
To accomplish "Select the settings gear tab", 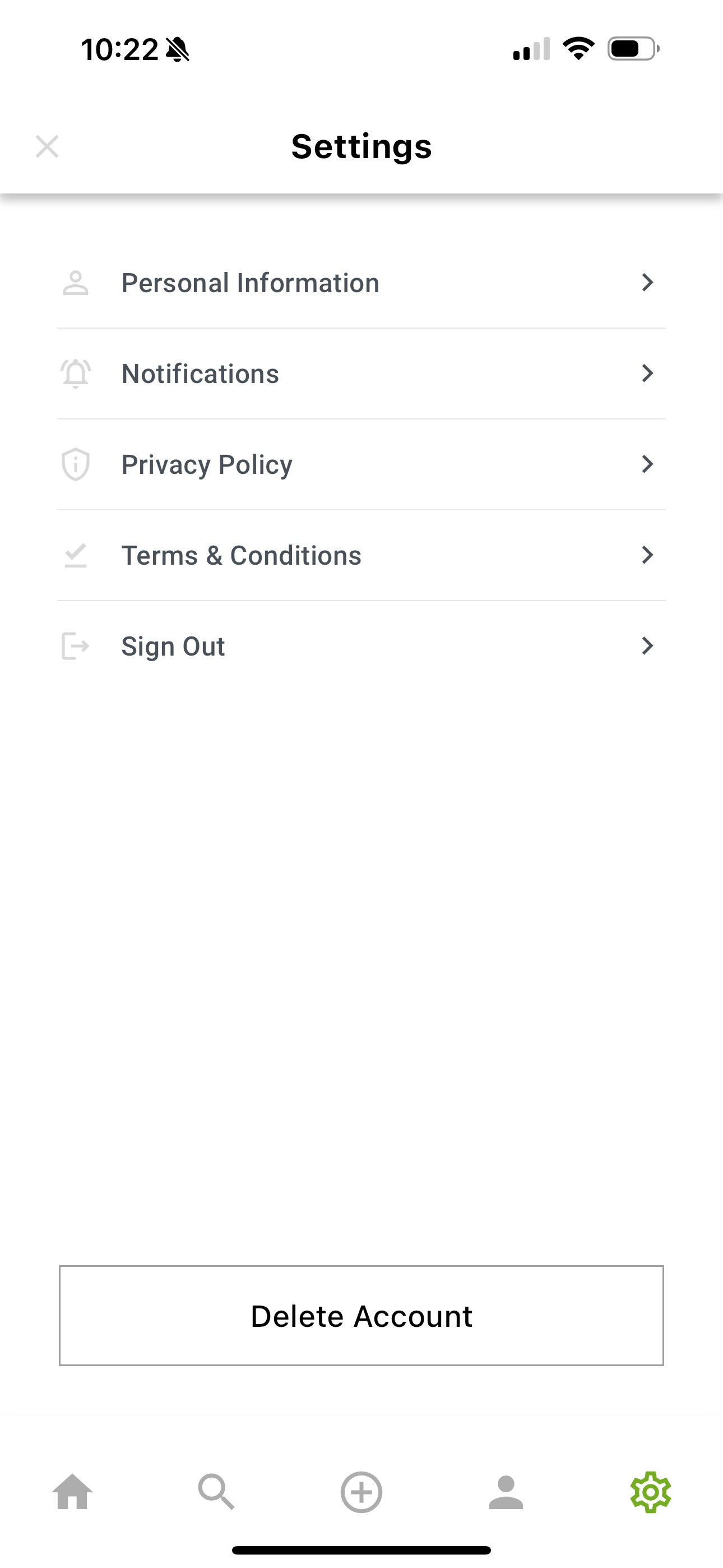I will click(x=651, y=1492).
